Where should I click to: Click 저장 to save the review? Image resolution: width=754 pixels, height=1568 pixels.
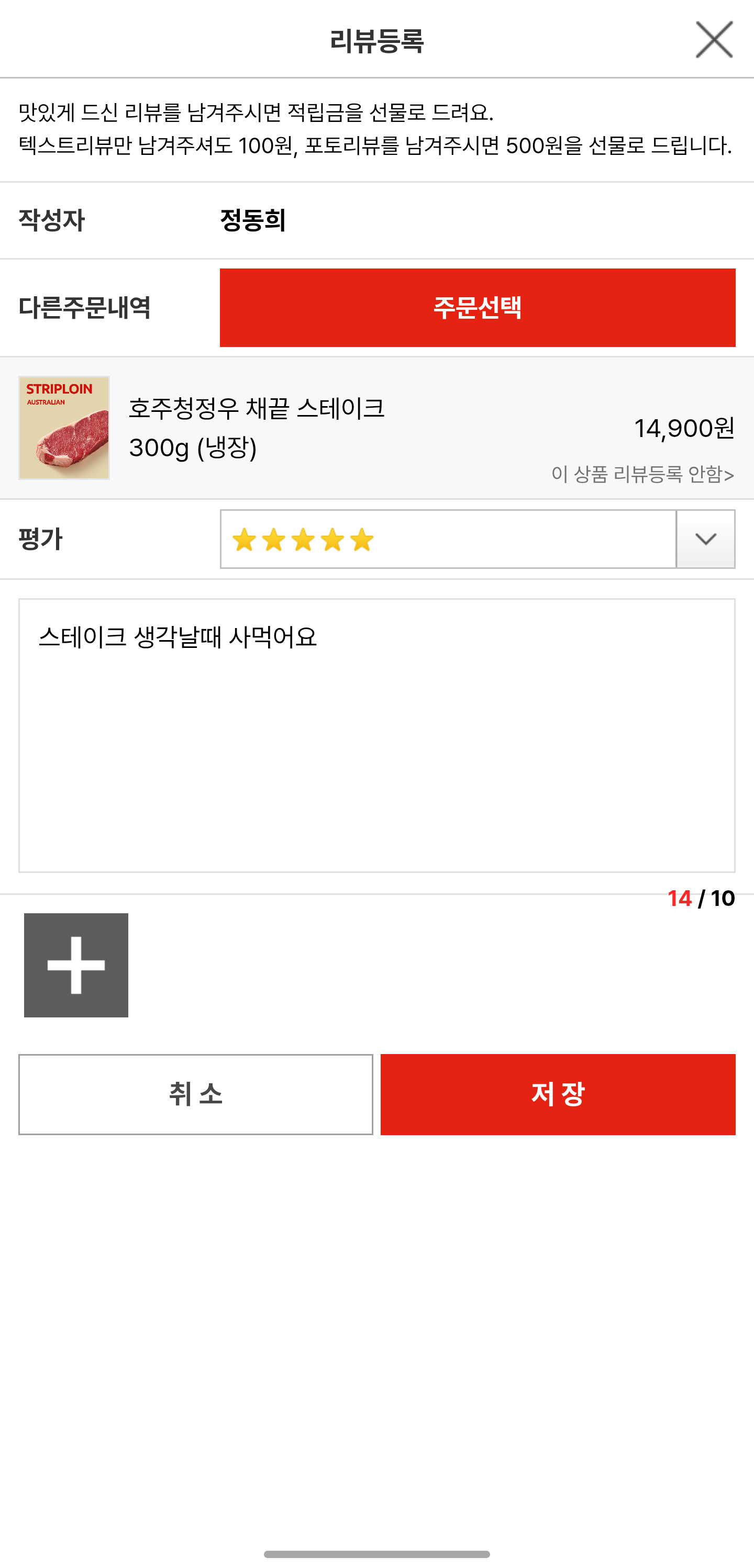pos(557,1094)
